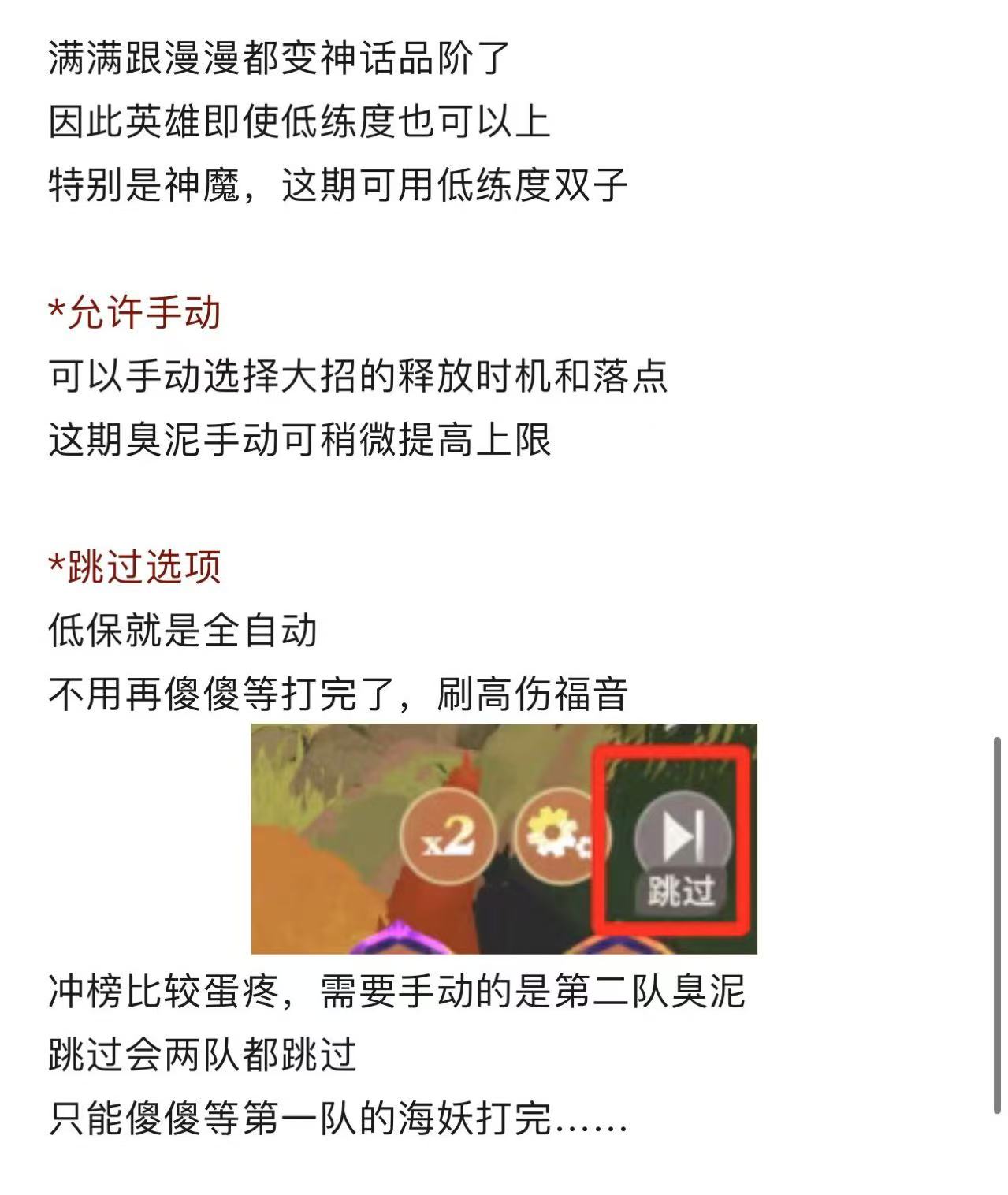Open the embedded game screenshot image

coord(504,839)
